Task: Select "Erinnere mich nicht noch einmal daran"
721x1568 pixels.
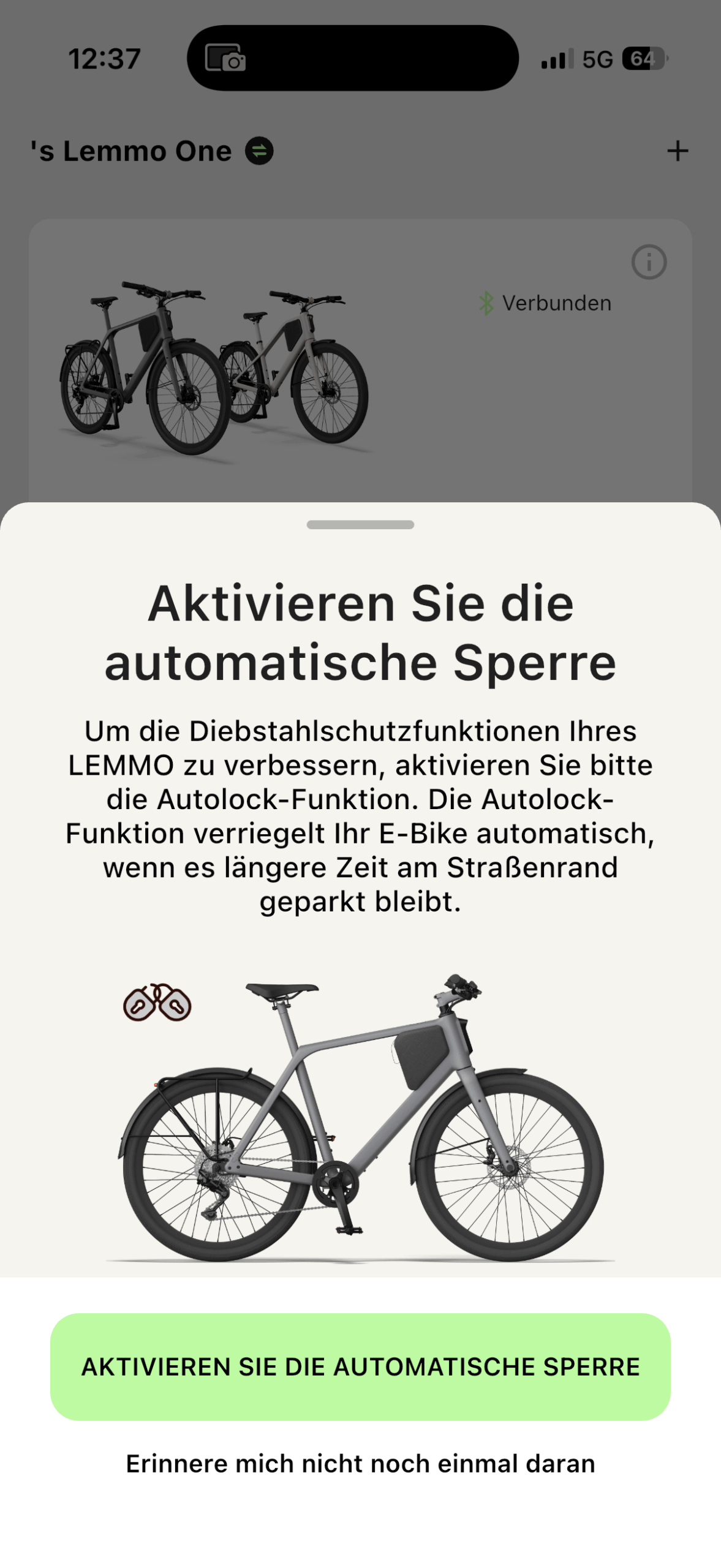Action: [360, 1463]
